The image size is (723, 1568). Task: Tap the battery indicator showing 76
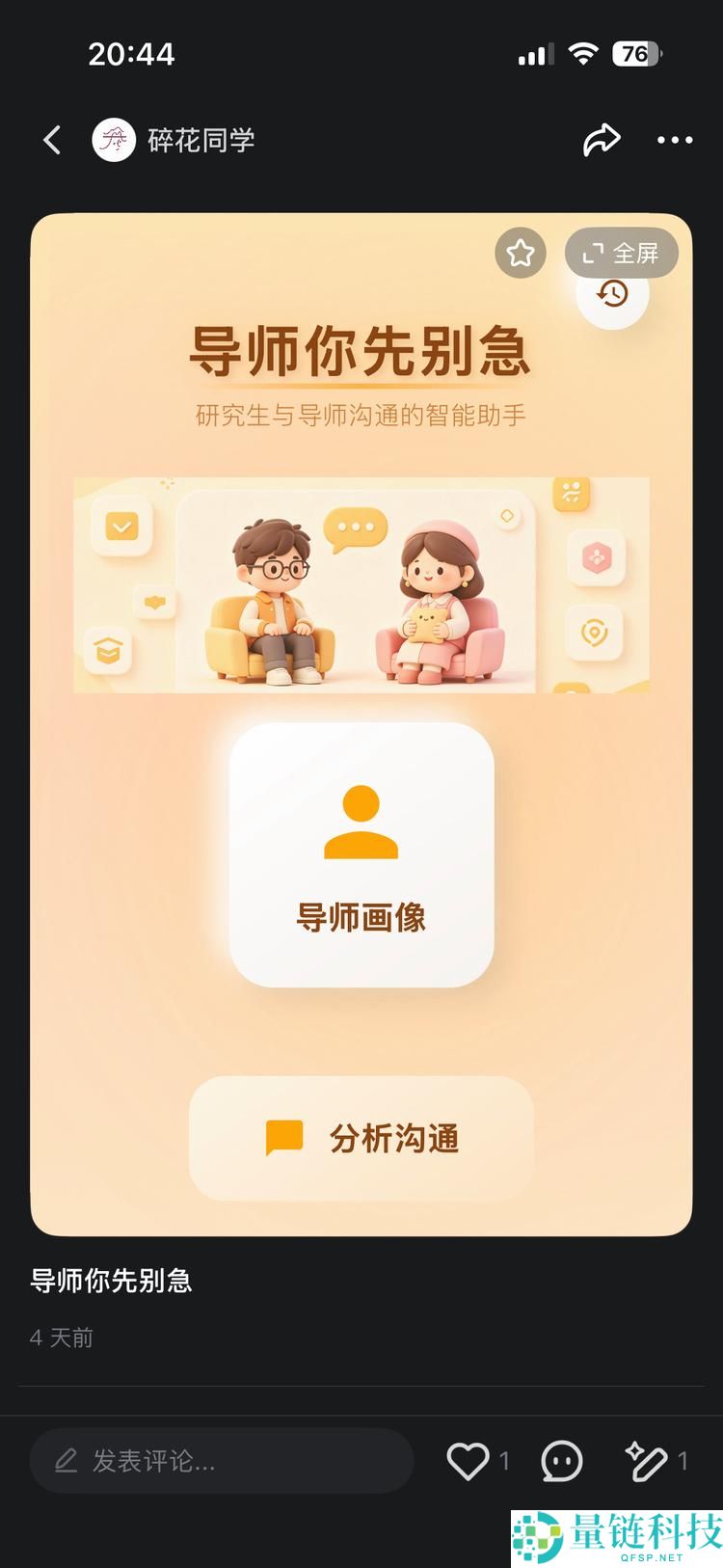tap(636, 54)
